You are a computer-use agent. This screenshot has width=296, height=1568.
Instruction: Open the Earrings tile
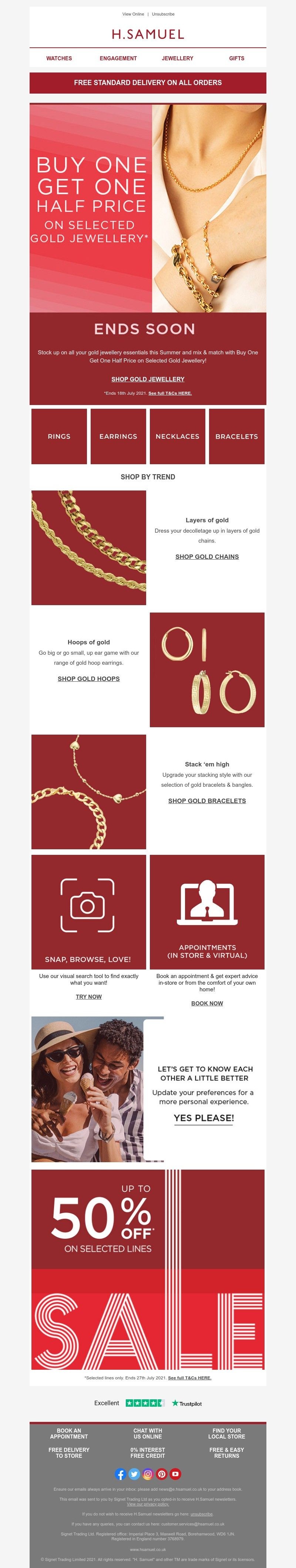[118, 436]
